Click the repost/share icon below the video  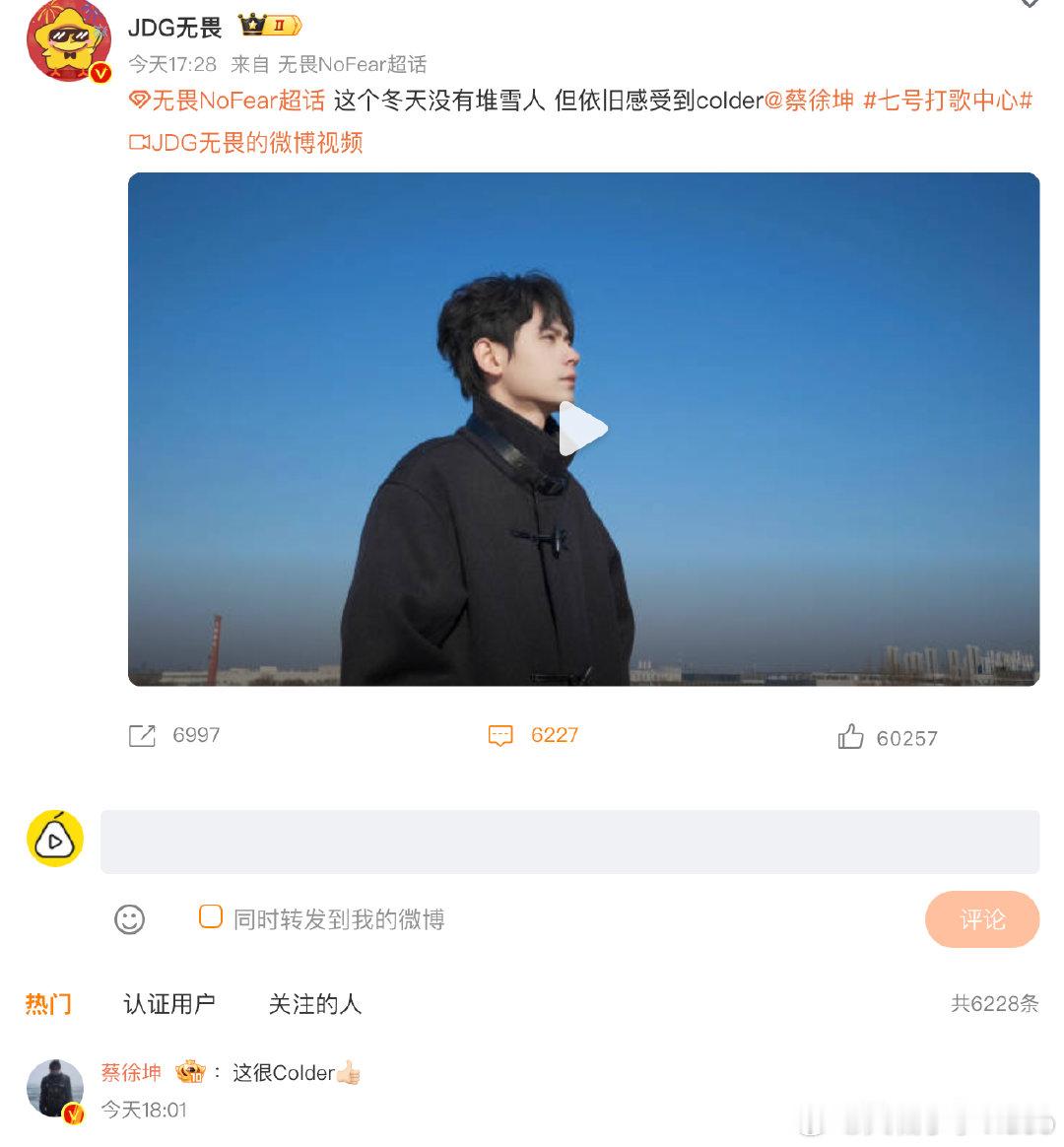tap(144, 735)
